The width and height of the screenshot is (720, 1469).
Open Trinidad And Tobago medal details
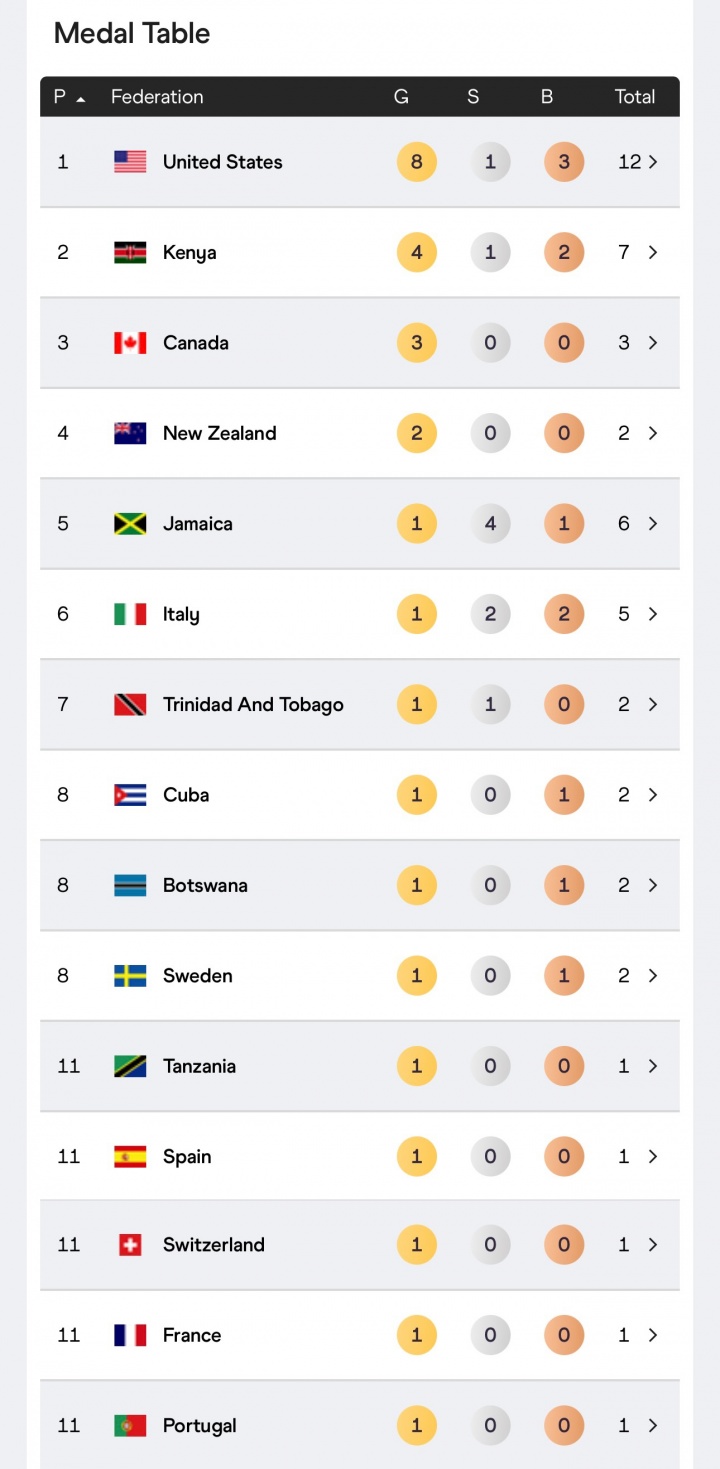360,705
